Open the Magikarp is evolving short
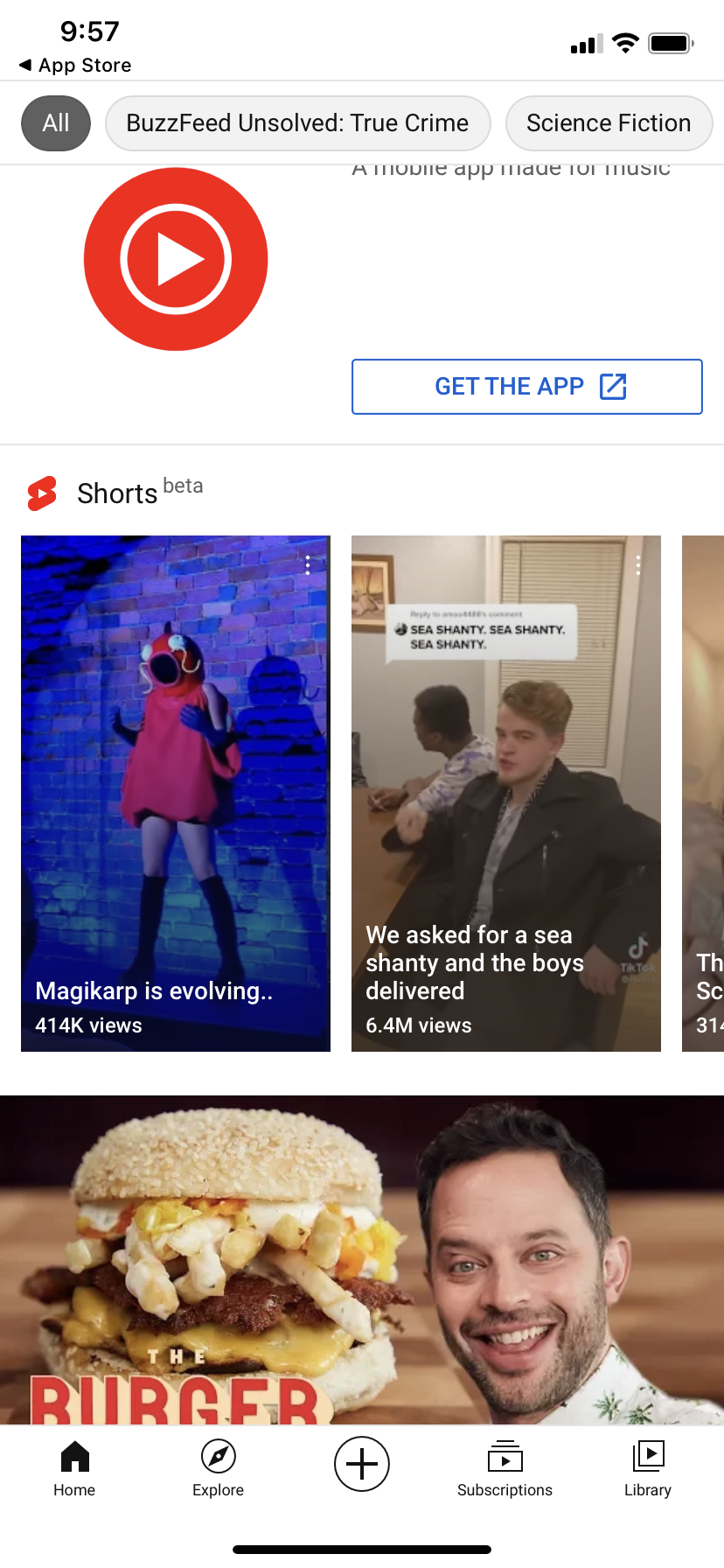The width and height of the screenshot is (724, 1568). point(175,793)
